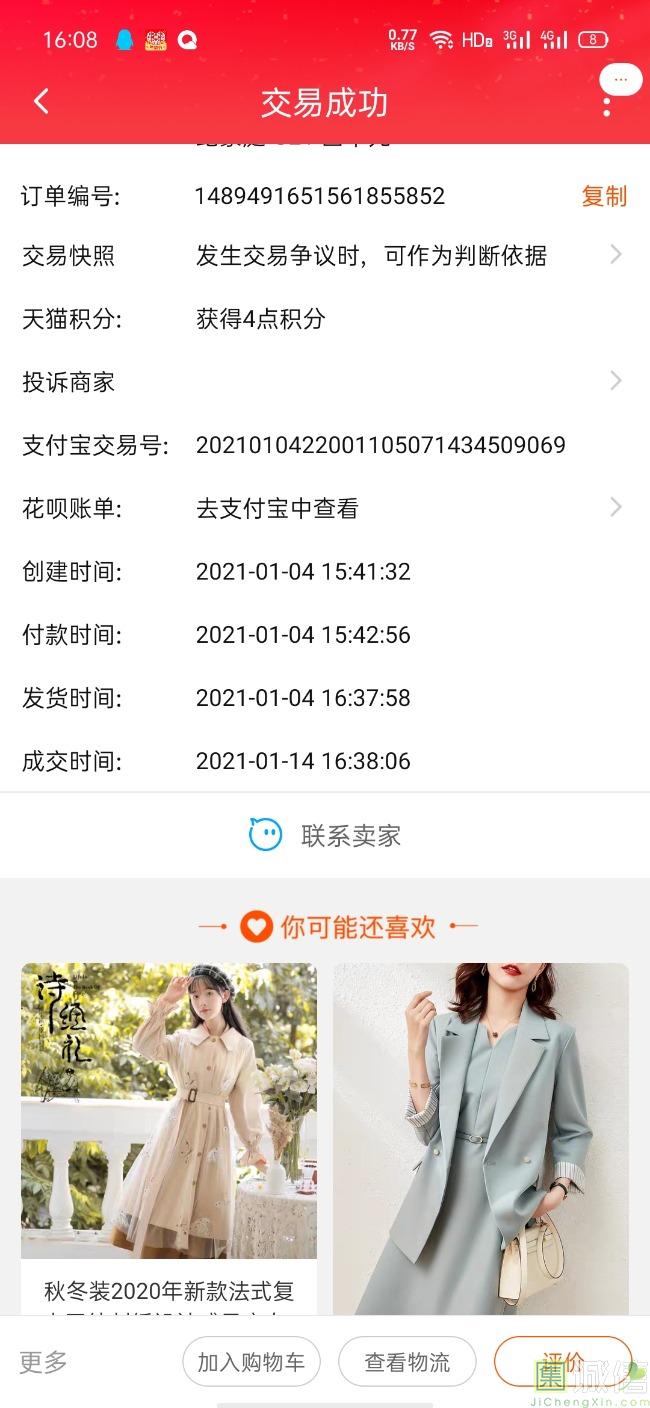Screen dimensions: 650x1408
Task: Open 花呗账单 to view in Alipay
Action: click(324, 508)
